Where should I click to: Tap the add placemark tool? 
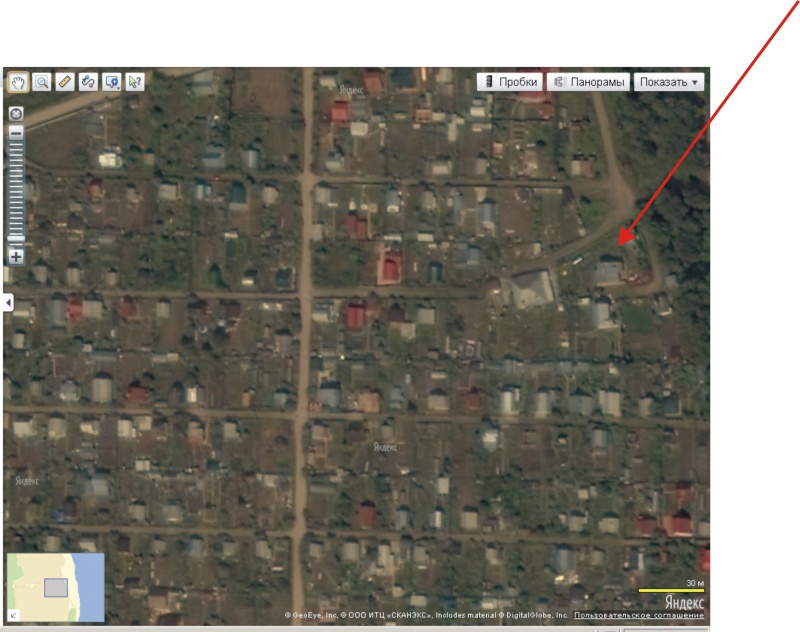point(112,81)
